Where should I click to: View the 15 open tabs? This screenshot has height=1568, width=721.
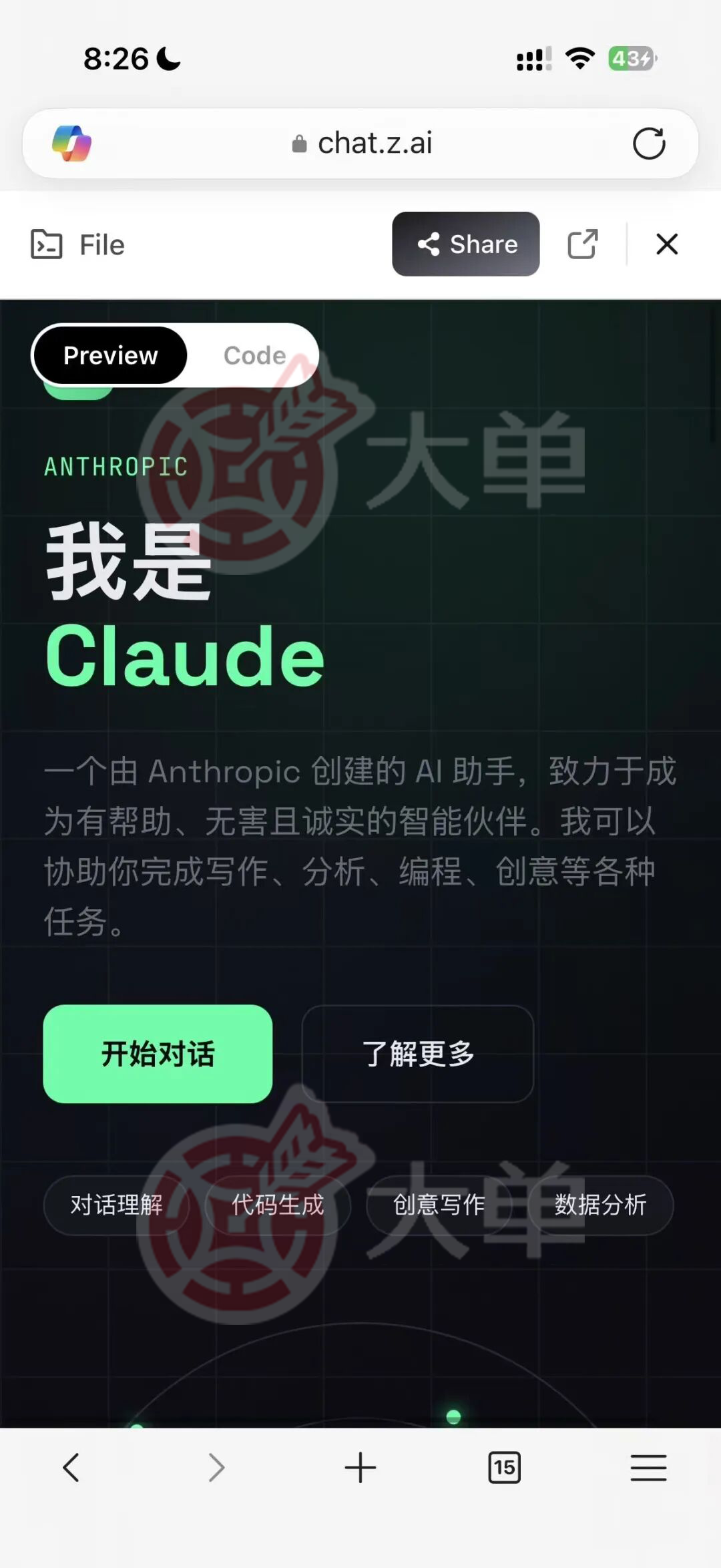[504, 1467]
